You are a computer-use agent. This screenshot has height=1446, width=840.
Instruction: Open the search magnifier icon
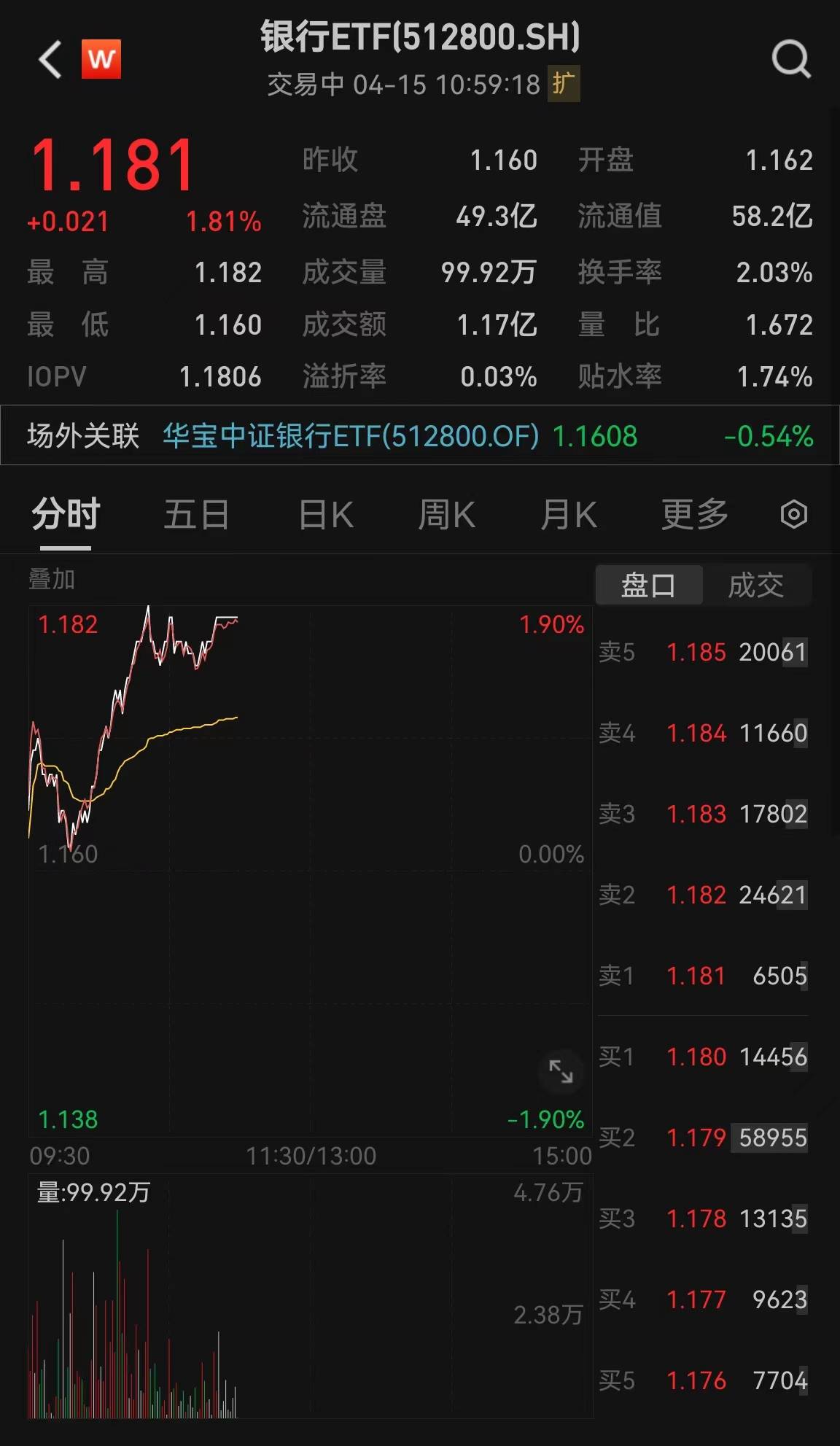point(792,59)
